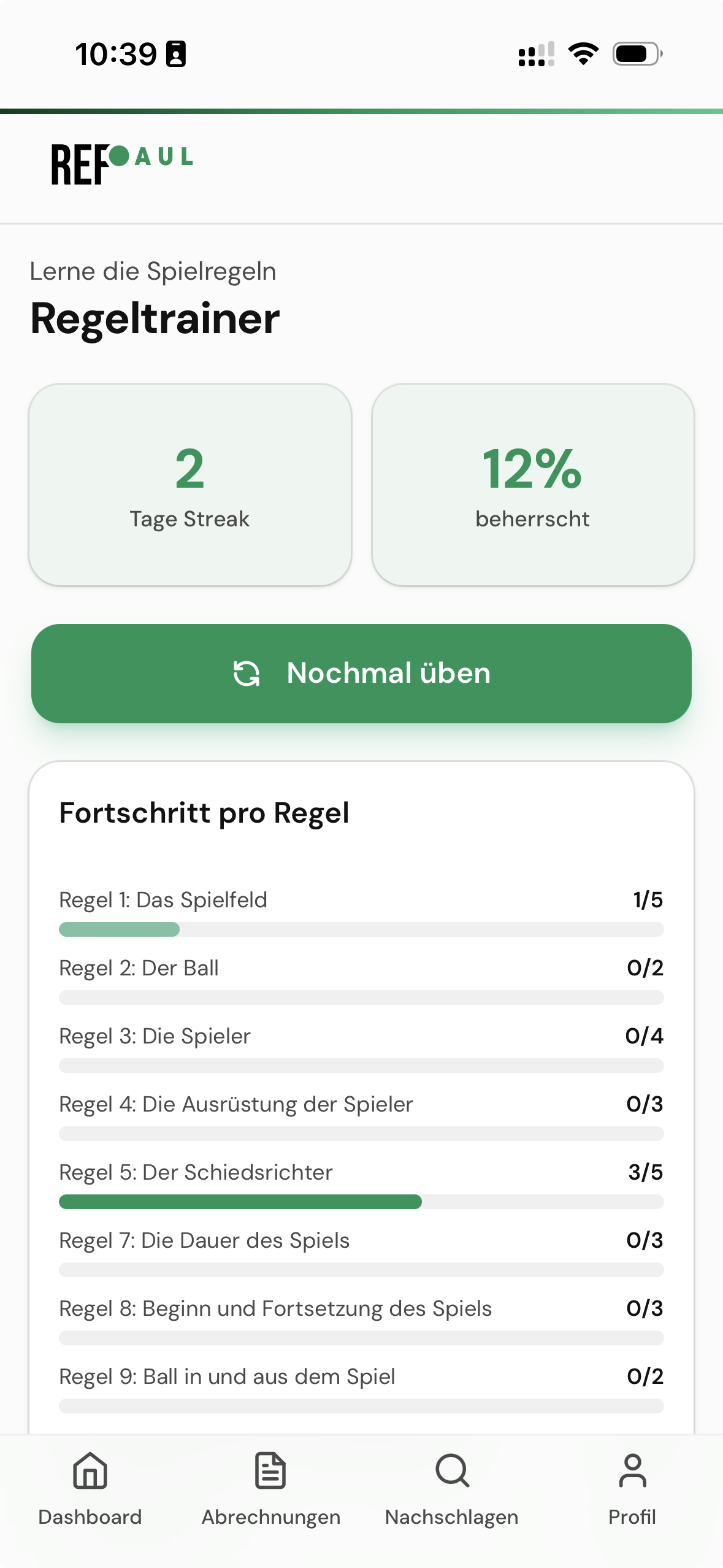Image resolution: width=723 pixels, height=1568 pixels.
Task: Tap the battery indicator
Action: pos(634,54)
